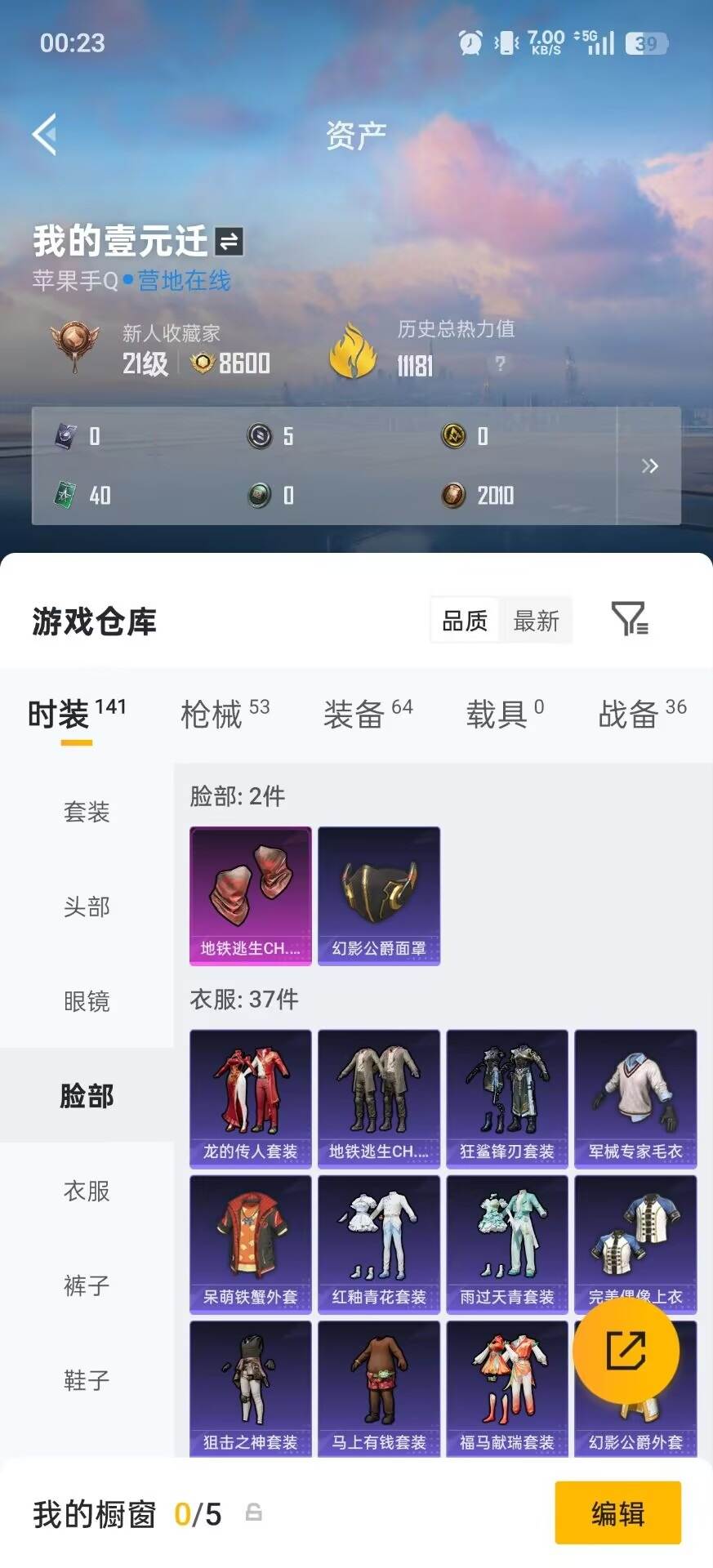The width and height of the screenshot is (713, 1568).
Task: Tap the 编辑 button
Action: (x=618, y=1514)
